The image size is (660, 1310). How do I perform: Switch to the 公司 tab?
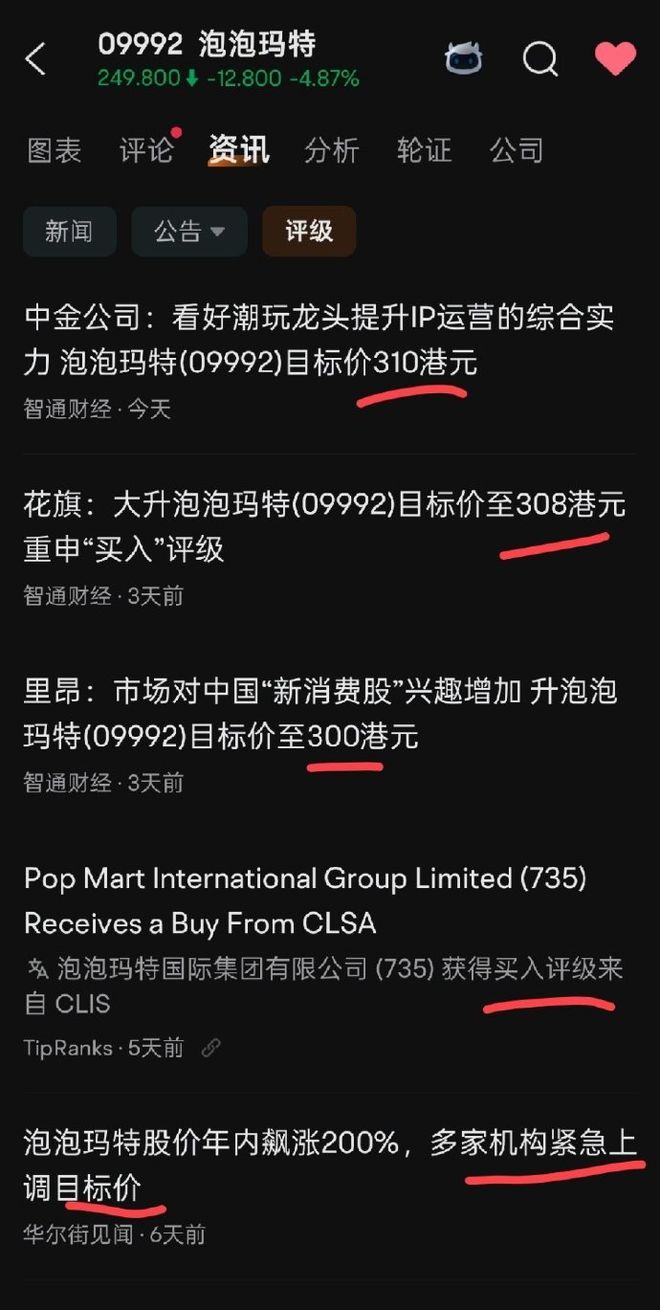[516, 151]
